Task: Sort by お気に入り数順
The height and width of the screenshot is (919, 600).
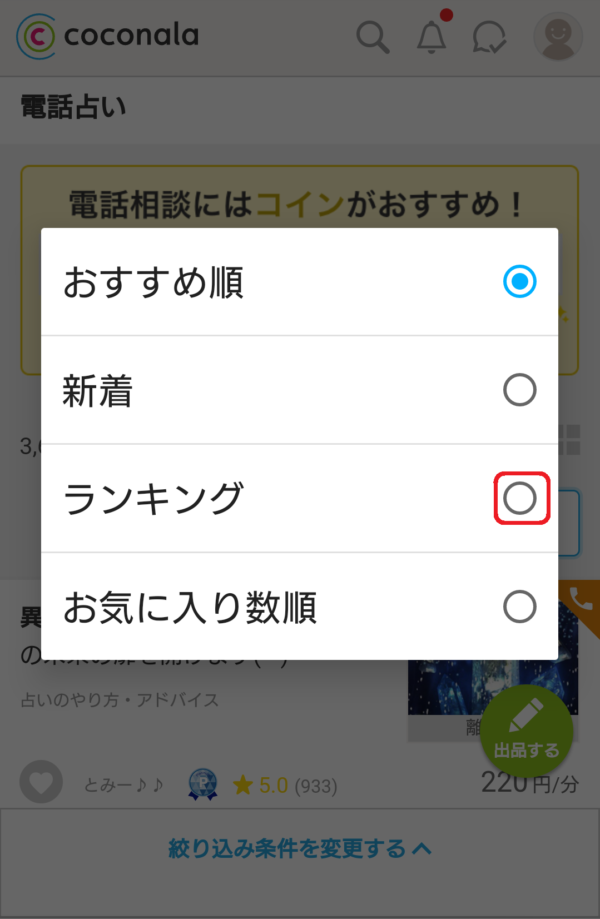Action: point(519,606)
